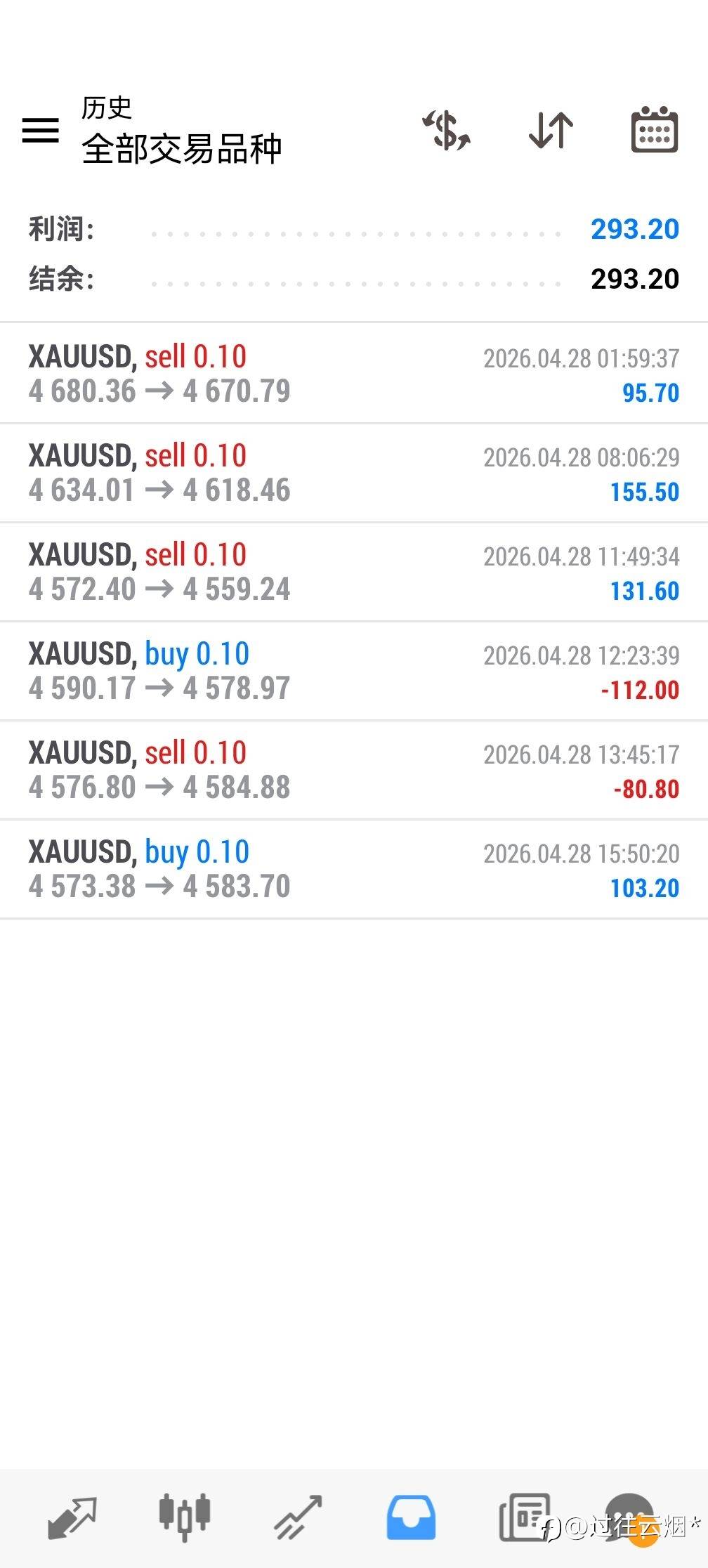Open the hamburger menu drawer
The height and width of the screenshot is (1568, 708).
tap(41, 130)
